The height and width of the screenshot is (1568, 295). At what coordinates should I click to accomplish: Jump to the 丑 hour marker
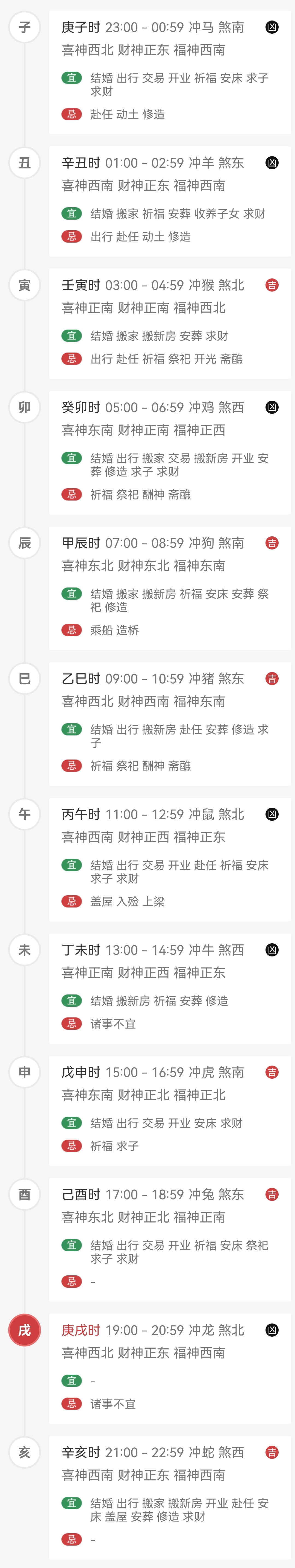pos(24,162)
